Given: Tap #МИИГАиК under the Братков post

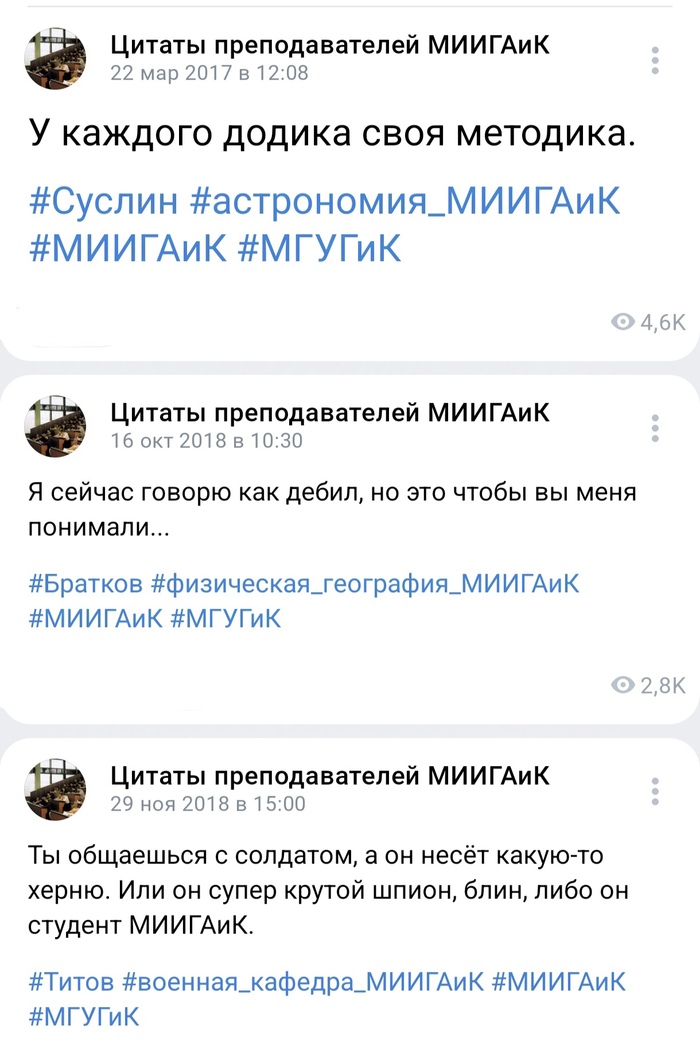Looking at the screenshot, I should (90, 619).
